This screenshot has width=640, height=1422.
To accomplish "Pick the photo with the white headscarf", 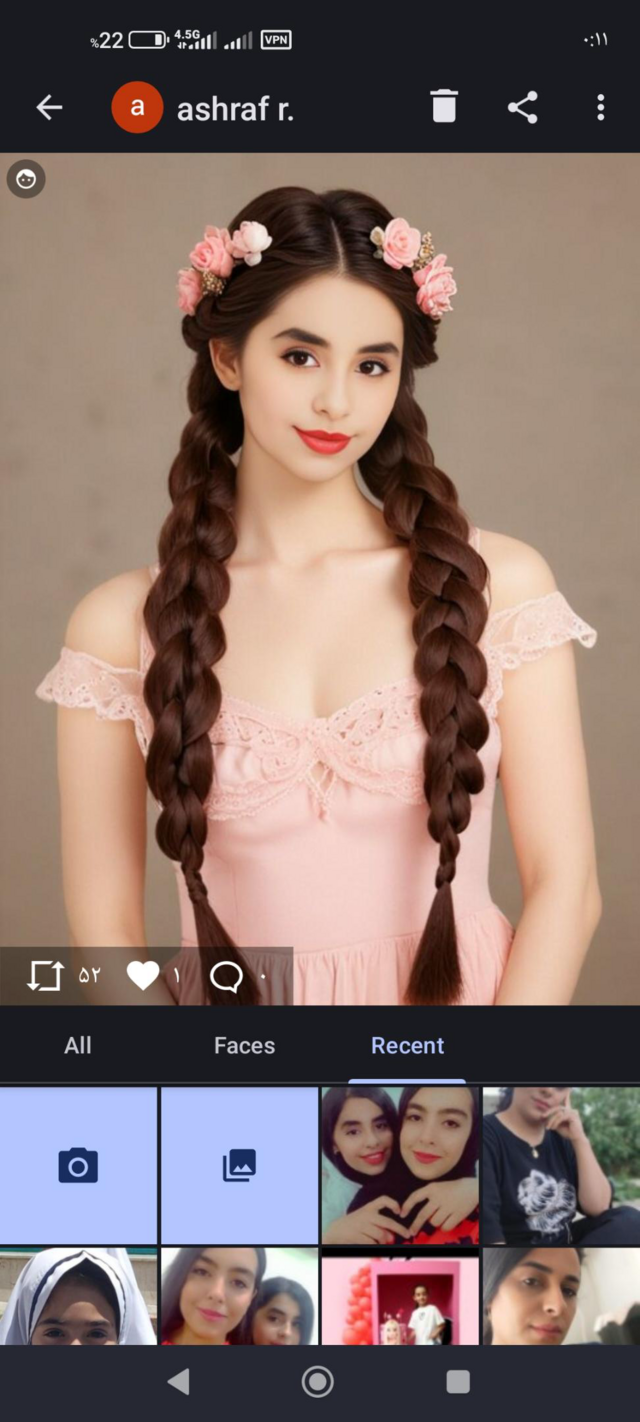I will coord(78,1296).
